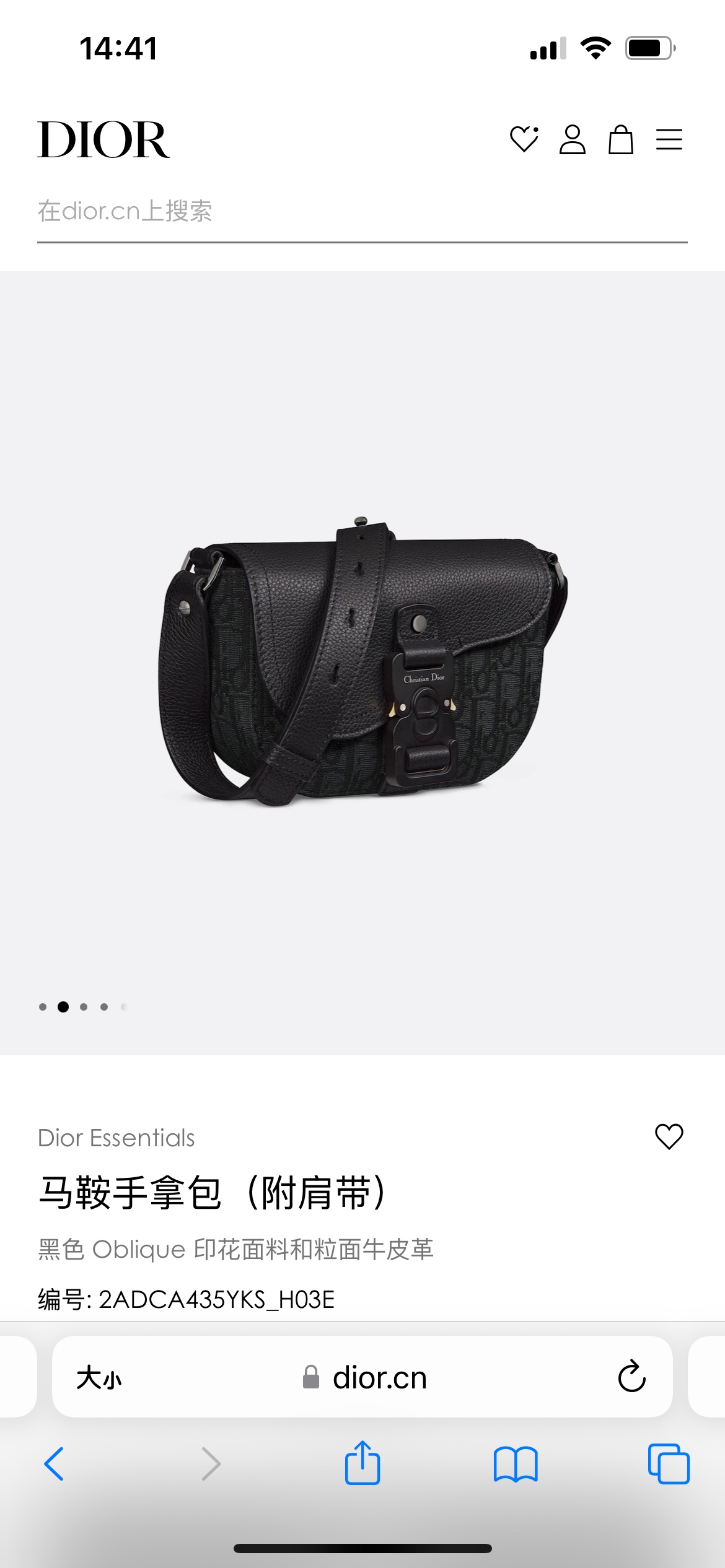Add the saddle bag to favorites
The image size is (725, 1568).
pyautogui.click(x=669, y=1136)
